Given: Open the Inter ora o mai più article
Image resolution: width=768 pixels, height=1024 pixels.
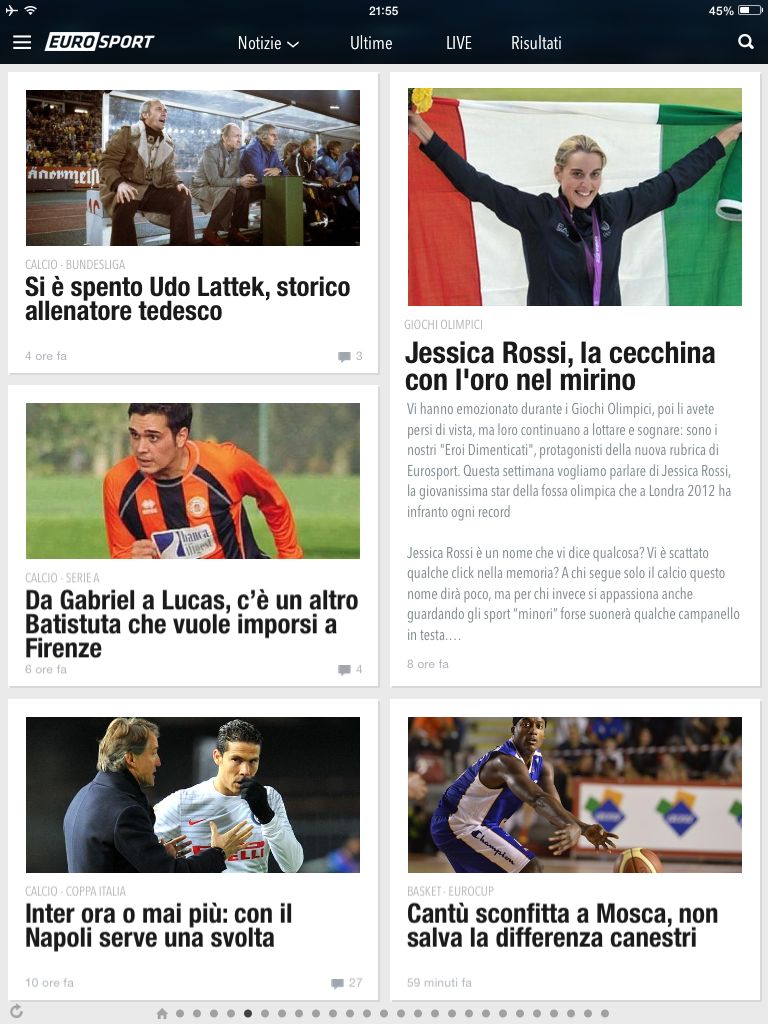Looking at the screenshot, I should pyautogui.click(x=159, y=925).
